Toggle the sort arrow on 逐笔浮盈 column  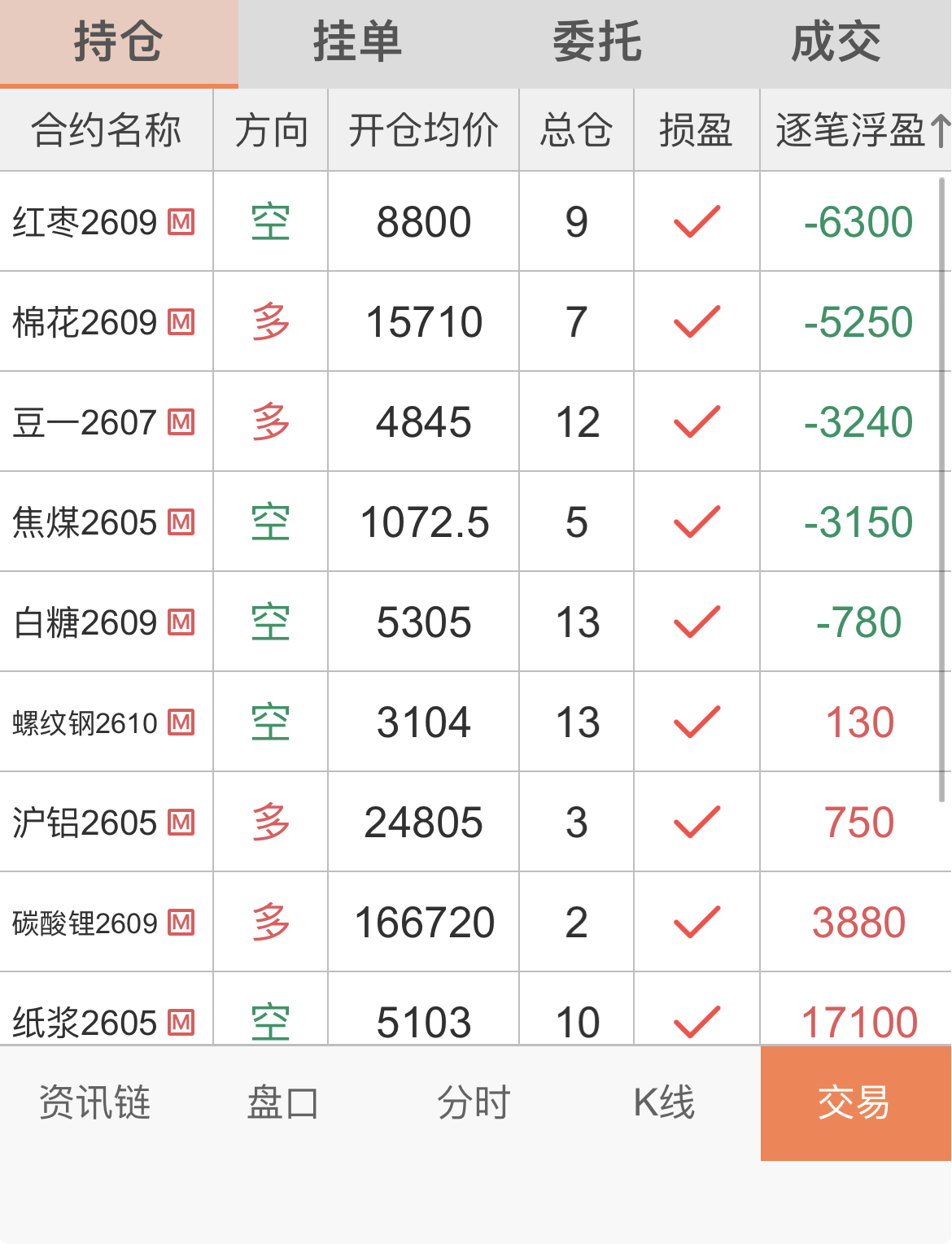tap(941, 129)
